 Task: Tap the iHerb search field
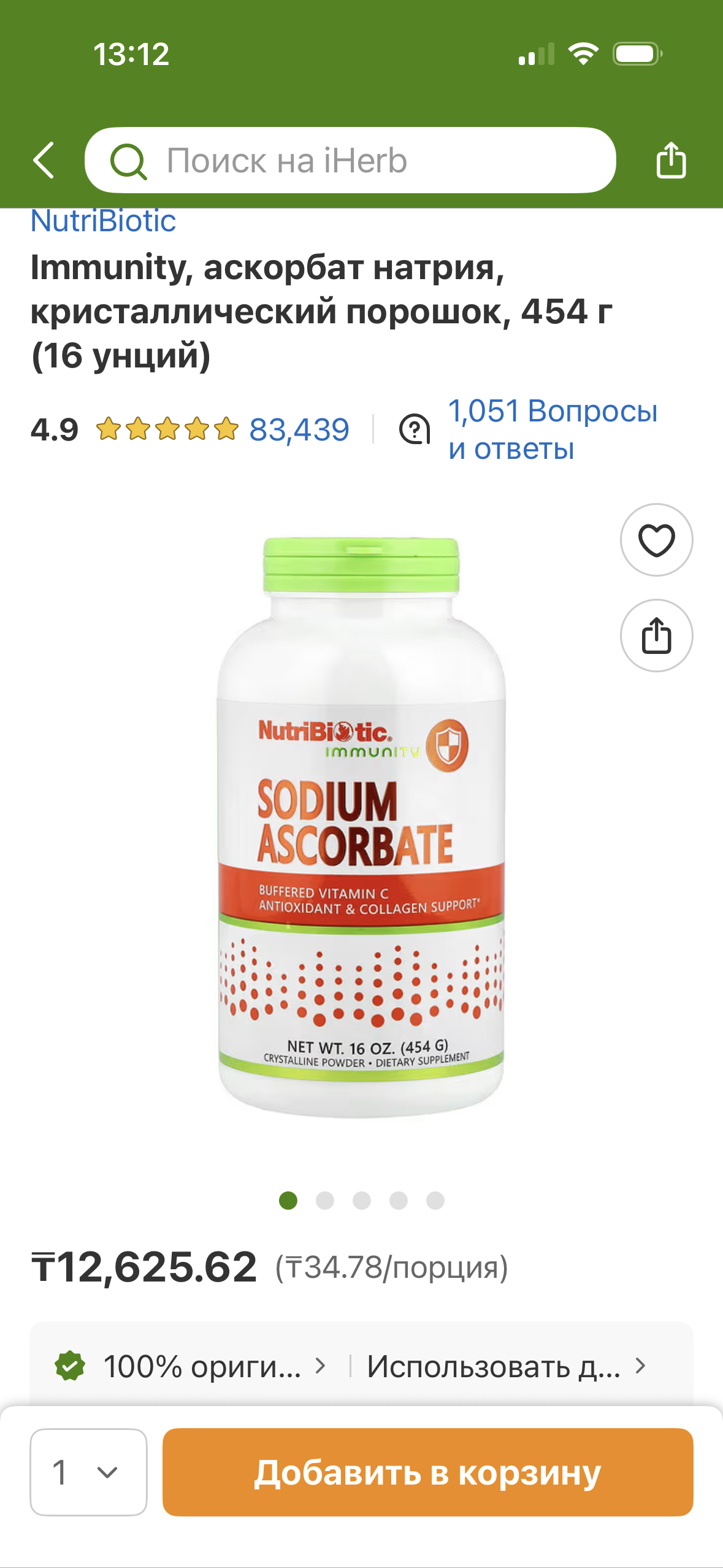click(x=350, y=161)
